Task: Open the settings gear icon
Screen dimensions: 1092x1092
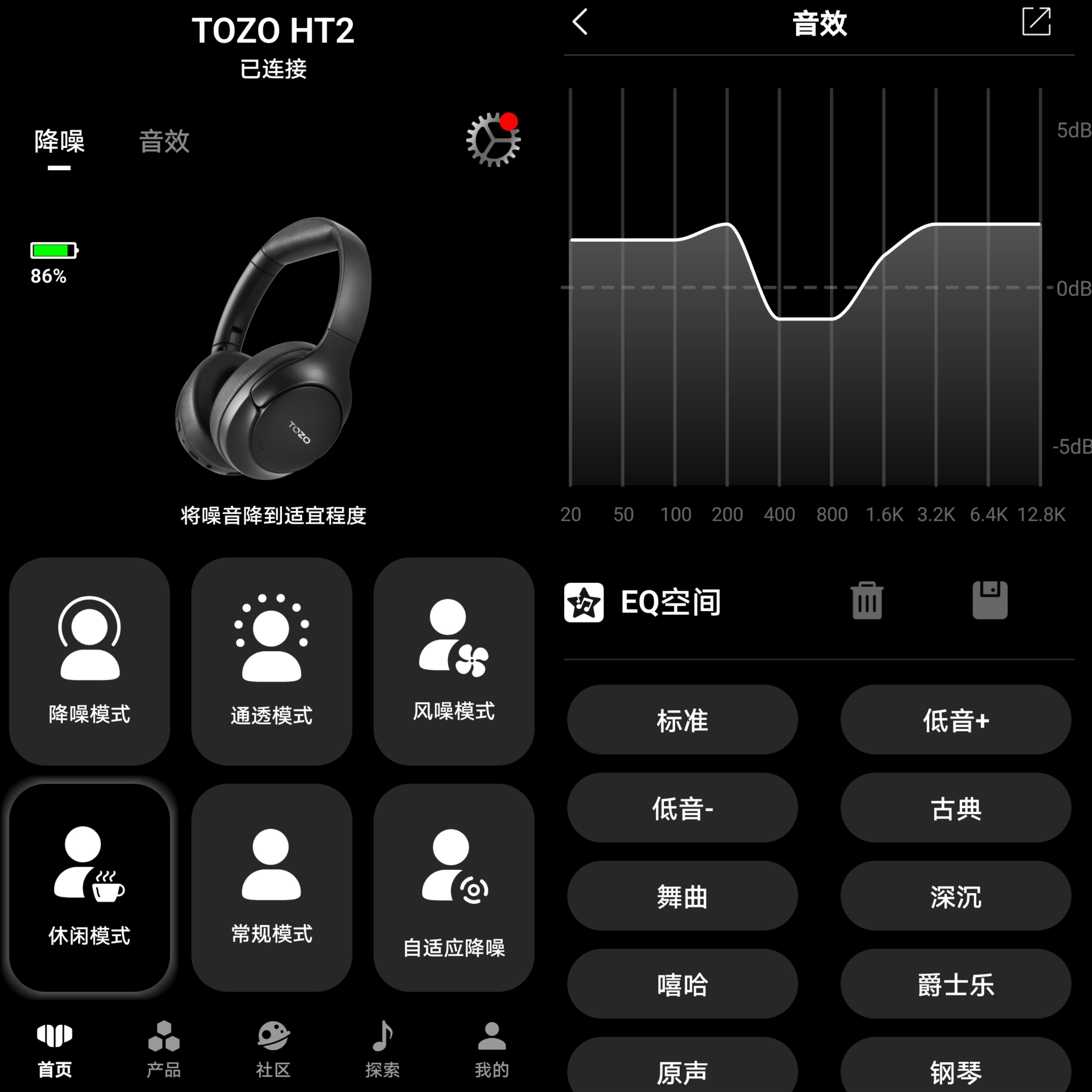Action: [493, 140]
